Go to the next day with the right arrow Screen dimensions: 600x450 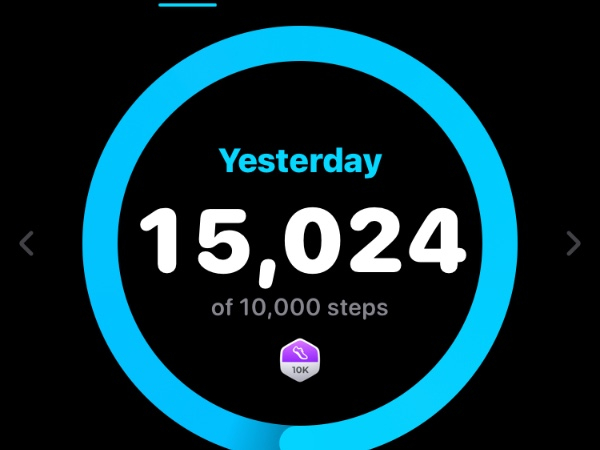pyautogui.click(x=573, y=243)
